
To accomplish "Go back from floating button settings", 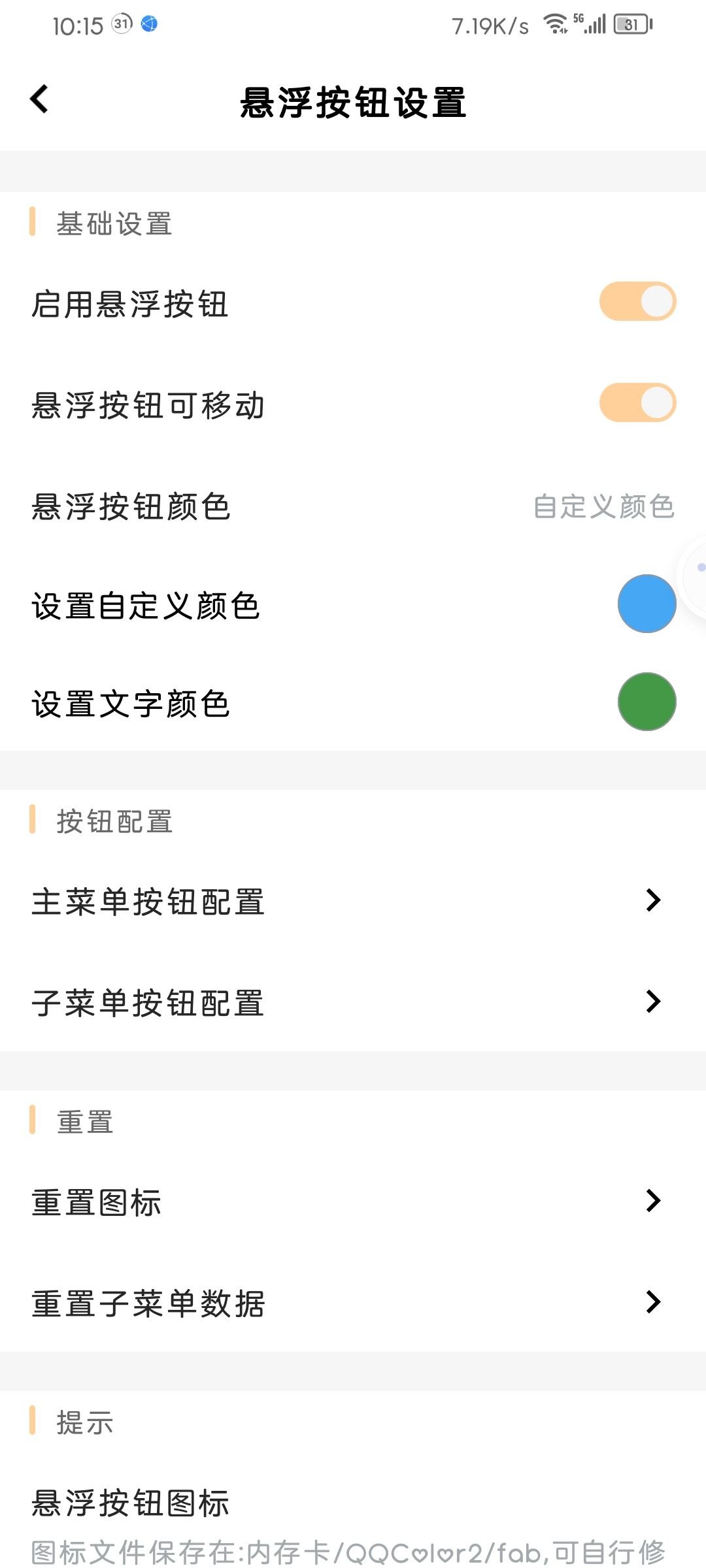I will [40, 99].
